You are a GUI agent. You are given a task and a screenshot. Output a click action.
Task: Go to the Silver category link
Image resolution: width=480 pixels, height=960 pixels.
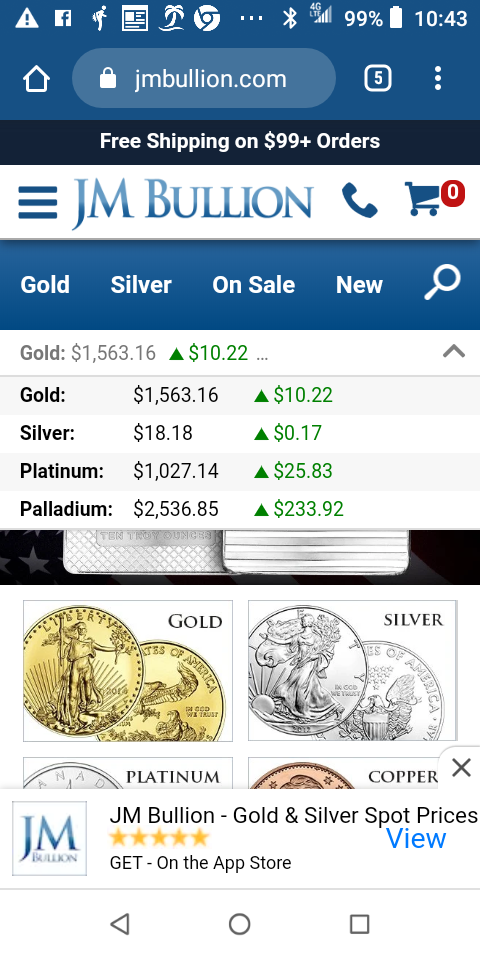point(141,285)
